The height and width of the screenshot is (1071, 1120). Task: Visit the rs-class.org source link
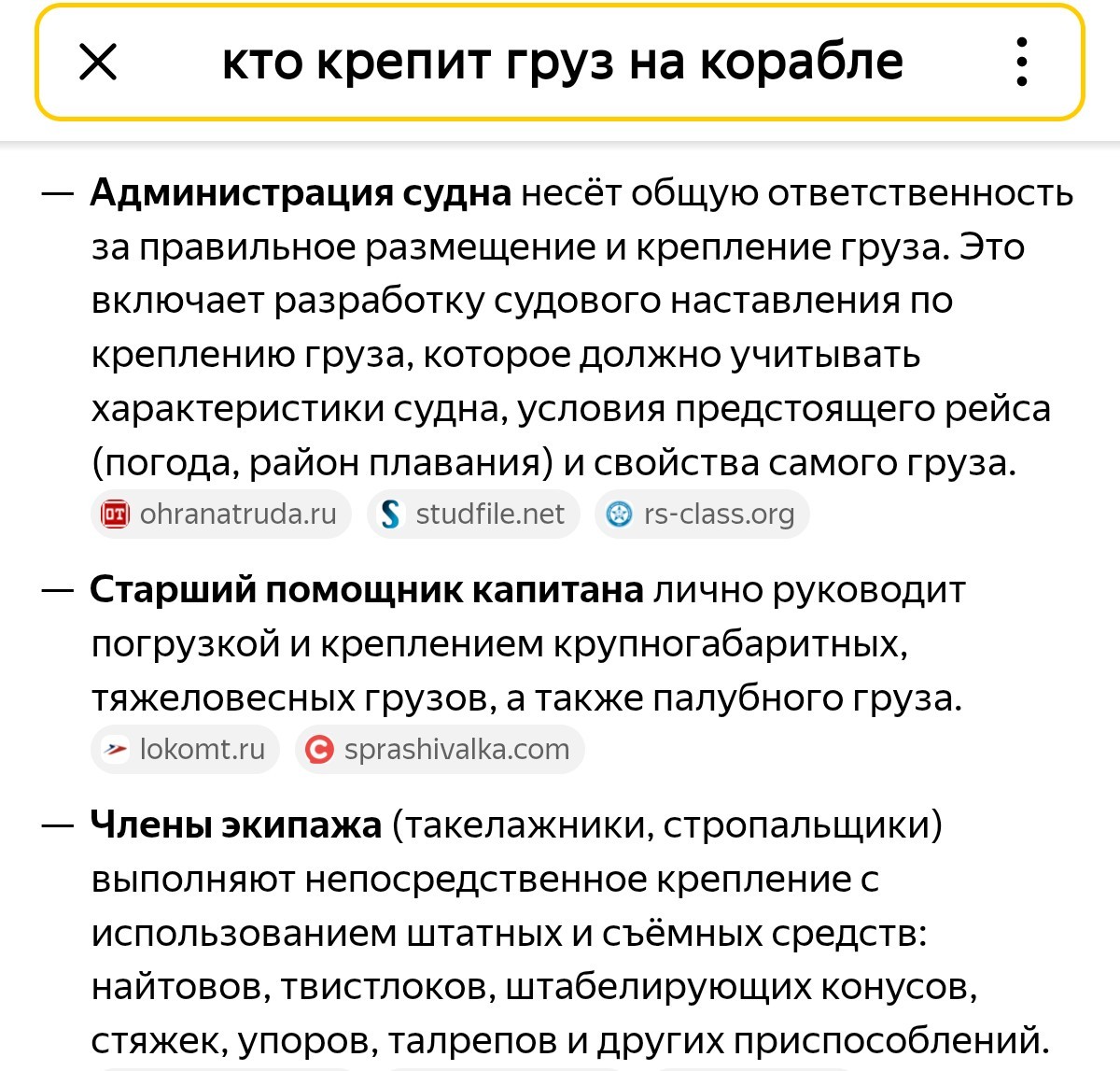pos(702,514)
